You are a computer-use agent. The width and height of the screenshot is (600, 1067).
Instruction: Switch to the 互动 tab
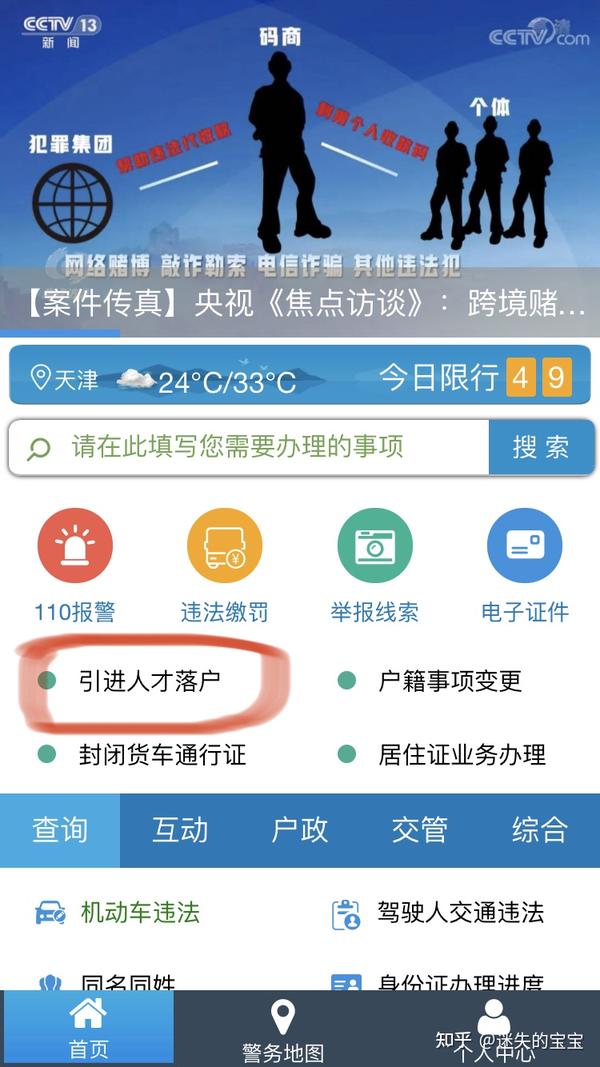point(180,830)
